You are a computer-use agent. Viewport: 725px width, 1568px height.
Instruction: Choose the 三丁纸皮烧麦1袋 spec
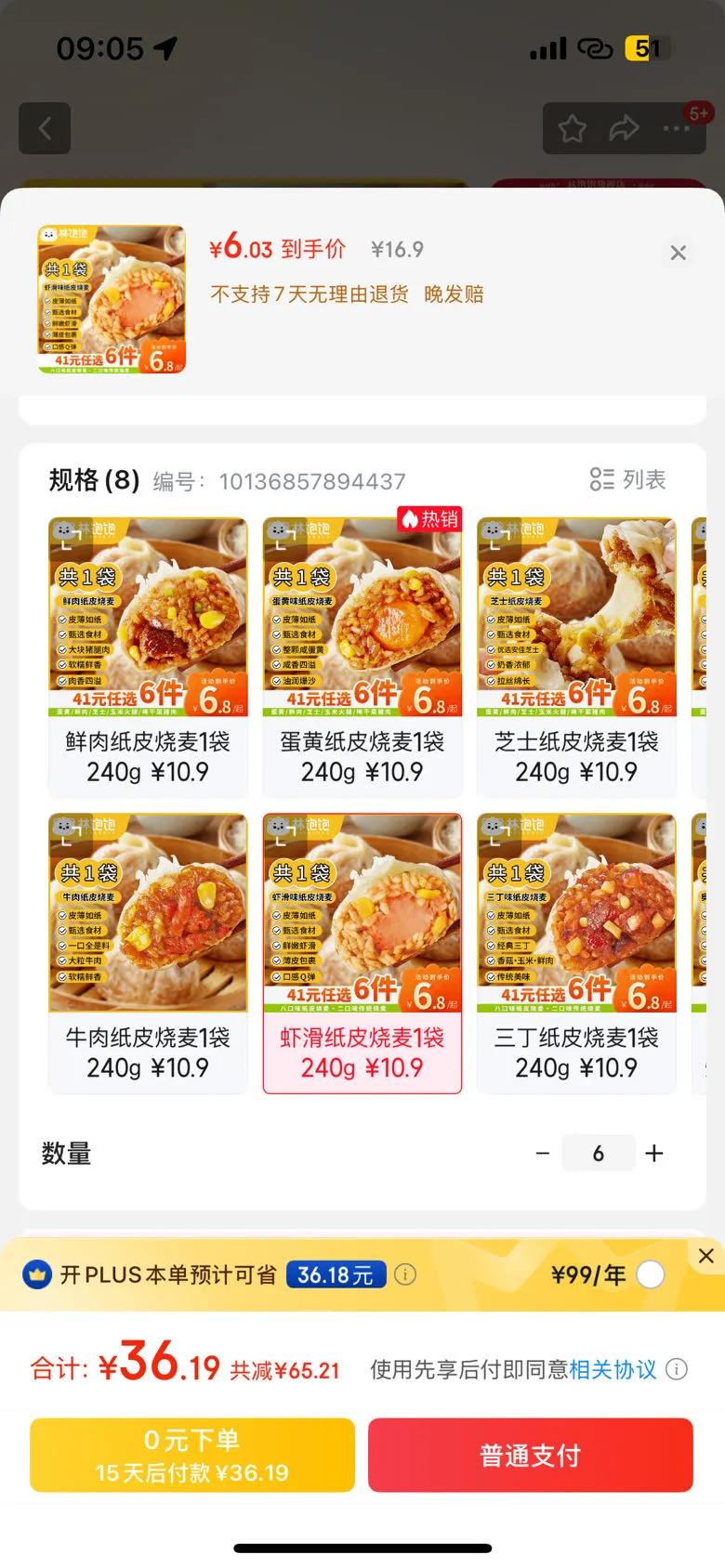[x=576, y=953]
